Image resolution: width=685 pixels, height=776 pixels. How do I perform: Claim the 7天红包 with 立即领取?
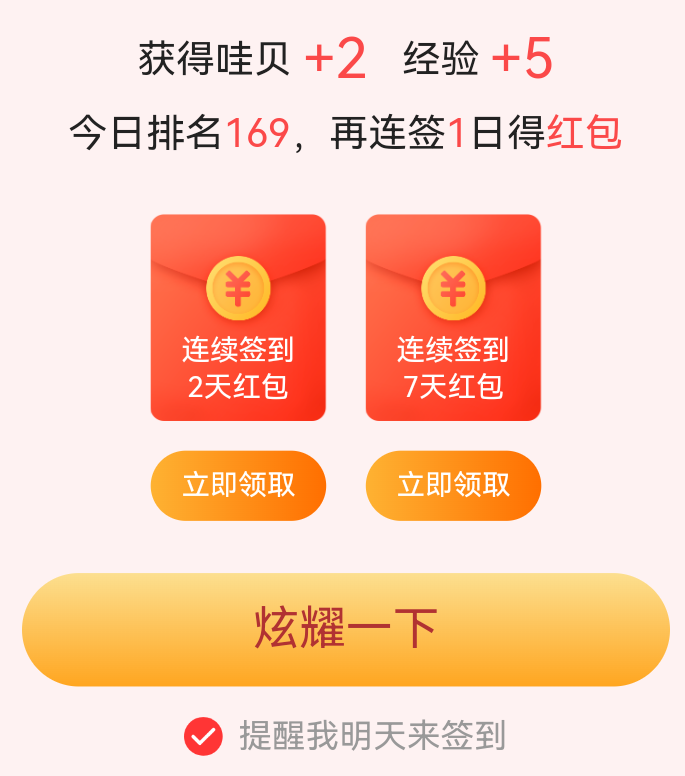point(453,485)
